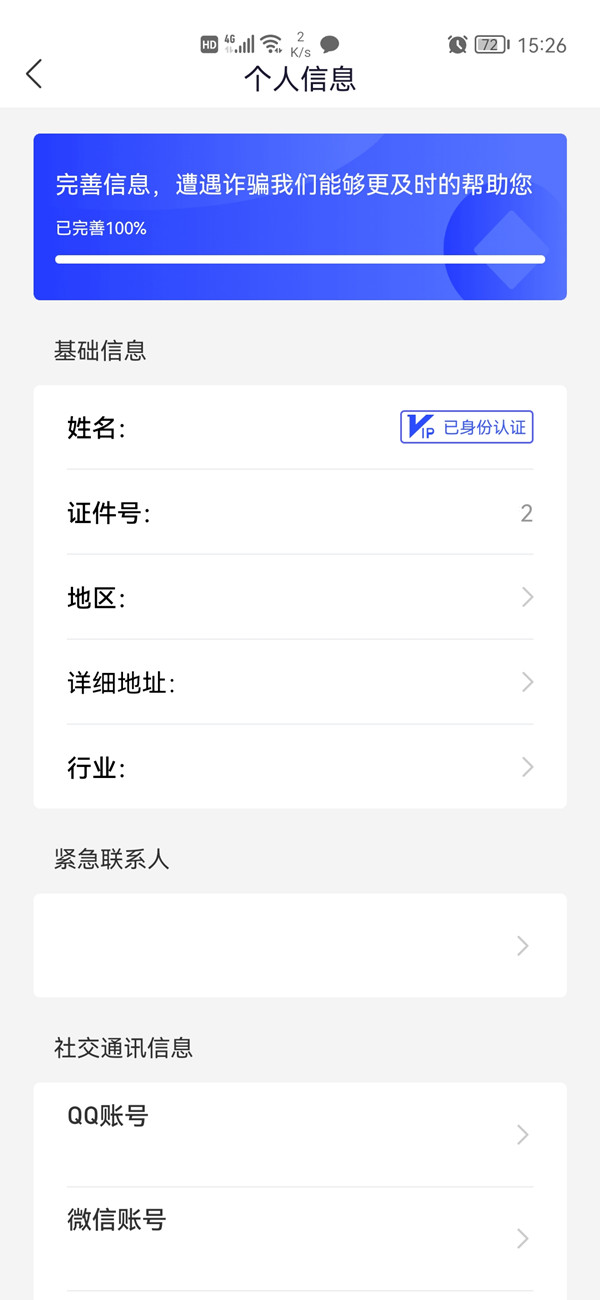
Task: Open the QQ账号 row
Action: click(x=300, y=1134)
